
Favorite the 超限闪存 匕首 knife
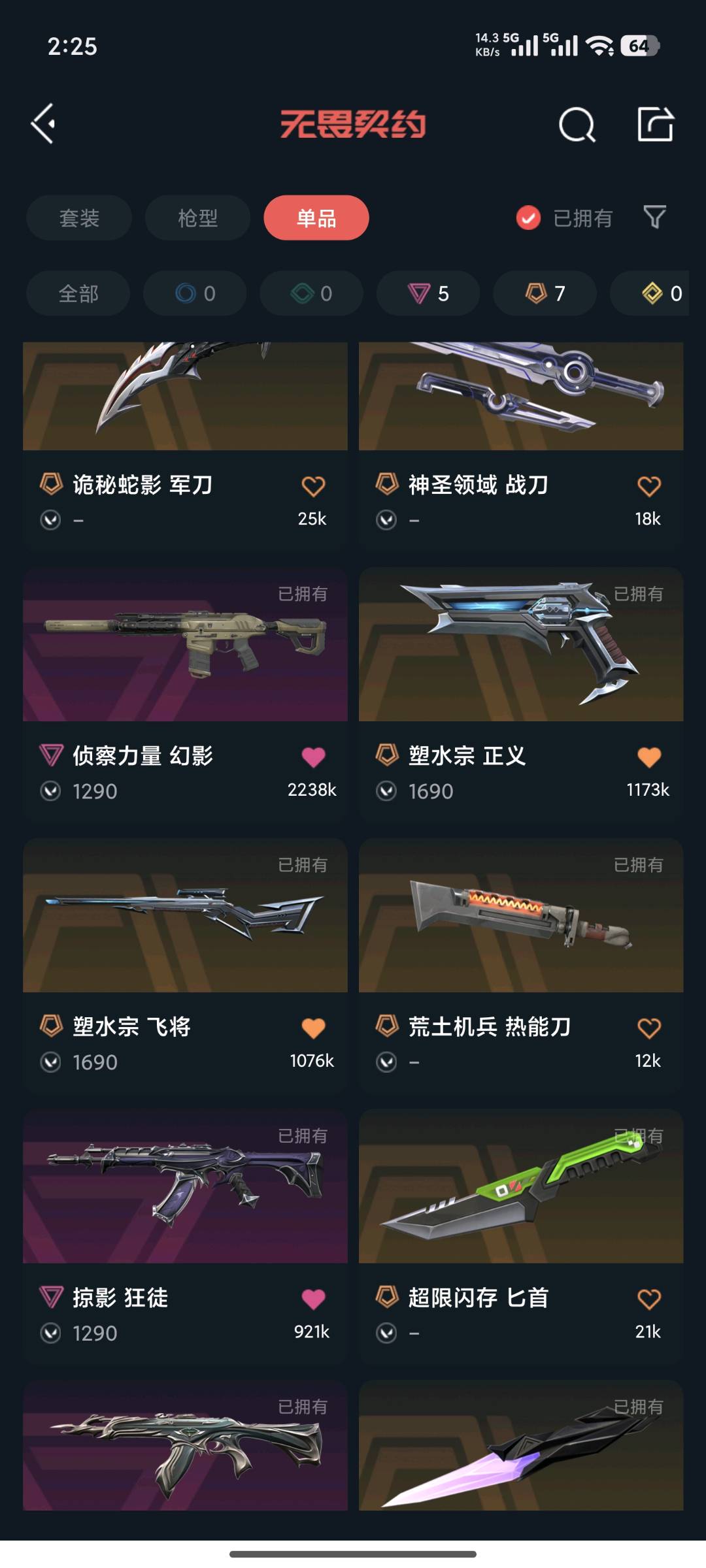coord(648,1299)
